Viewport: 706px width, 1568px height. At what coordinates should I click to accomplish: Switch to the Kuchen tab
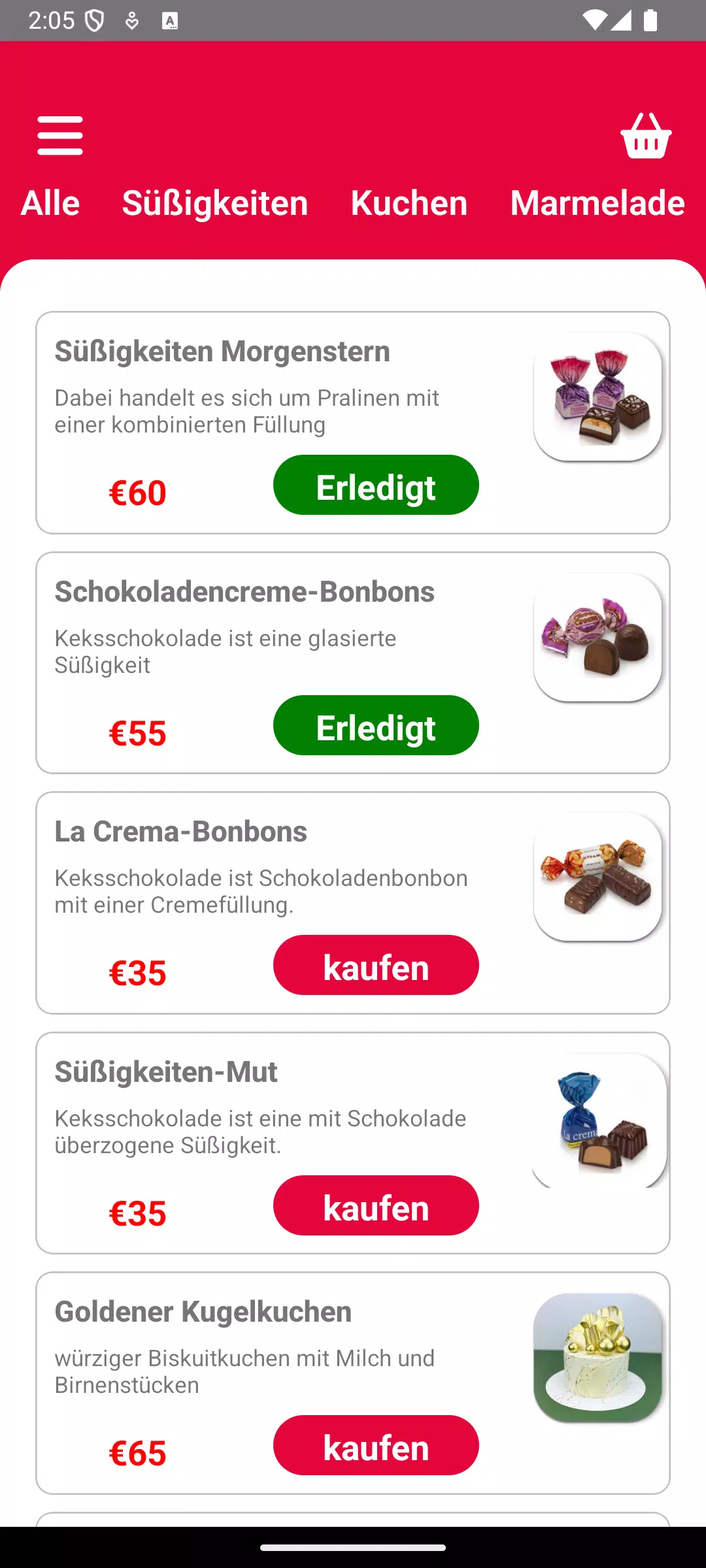pyautogui.click(x=409, y=203)
